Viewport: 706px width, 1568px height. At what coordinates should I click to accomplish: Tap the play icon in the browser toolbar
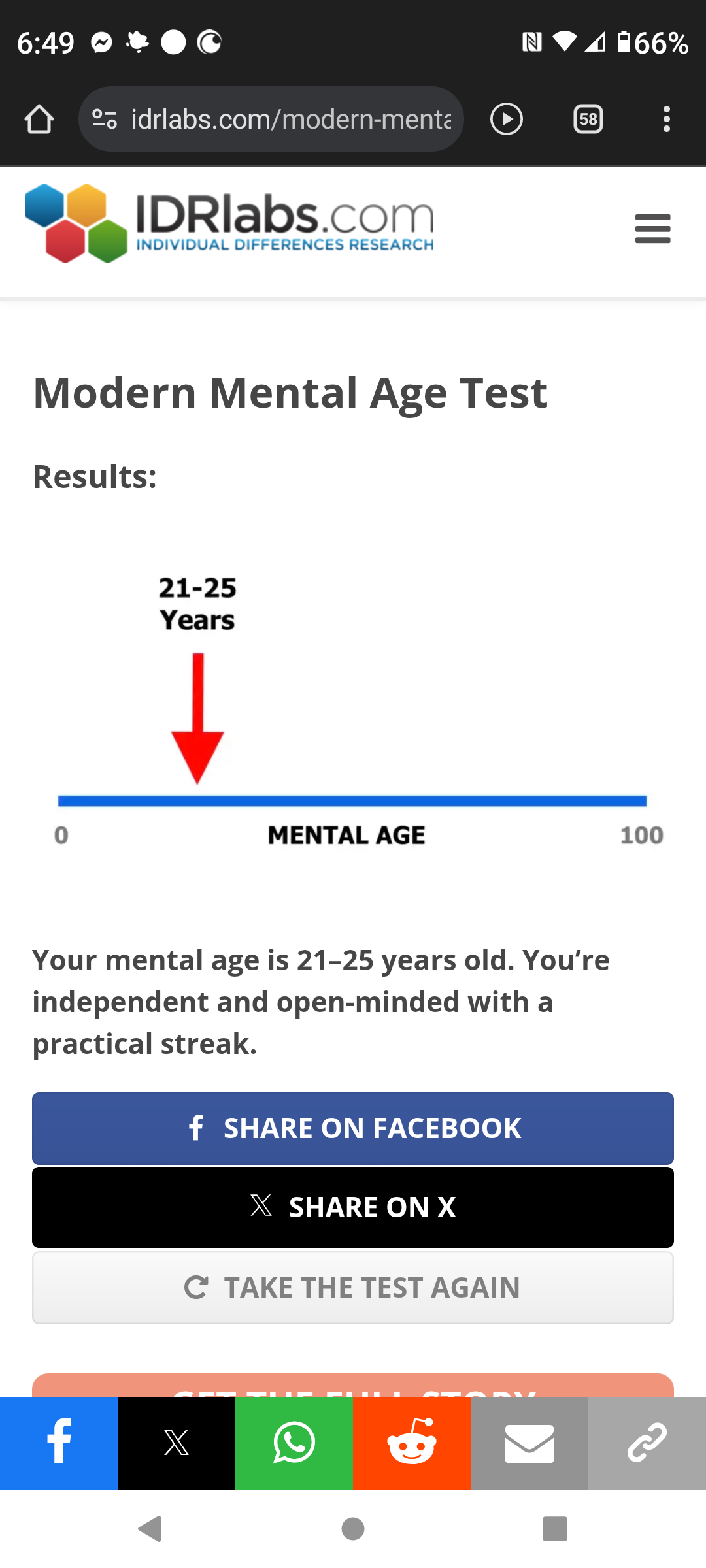507,119
